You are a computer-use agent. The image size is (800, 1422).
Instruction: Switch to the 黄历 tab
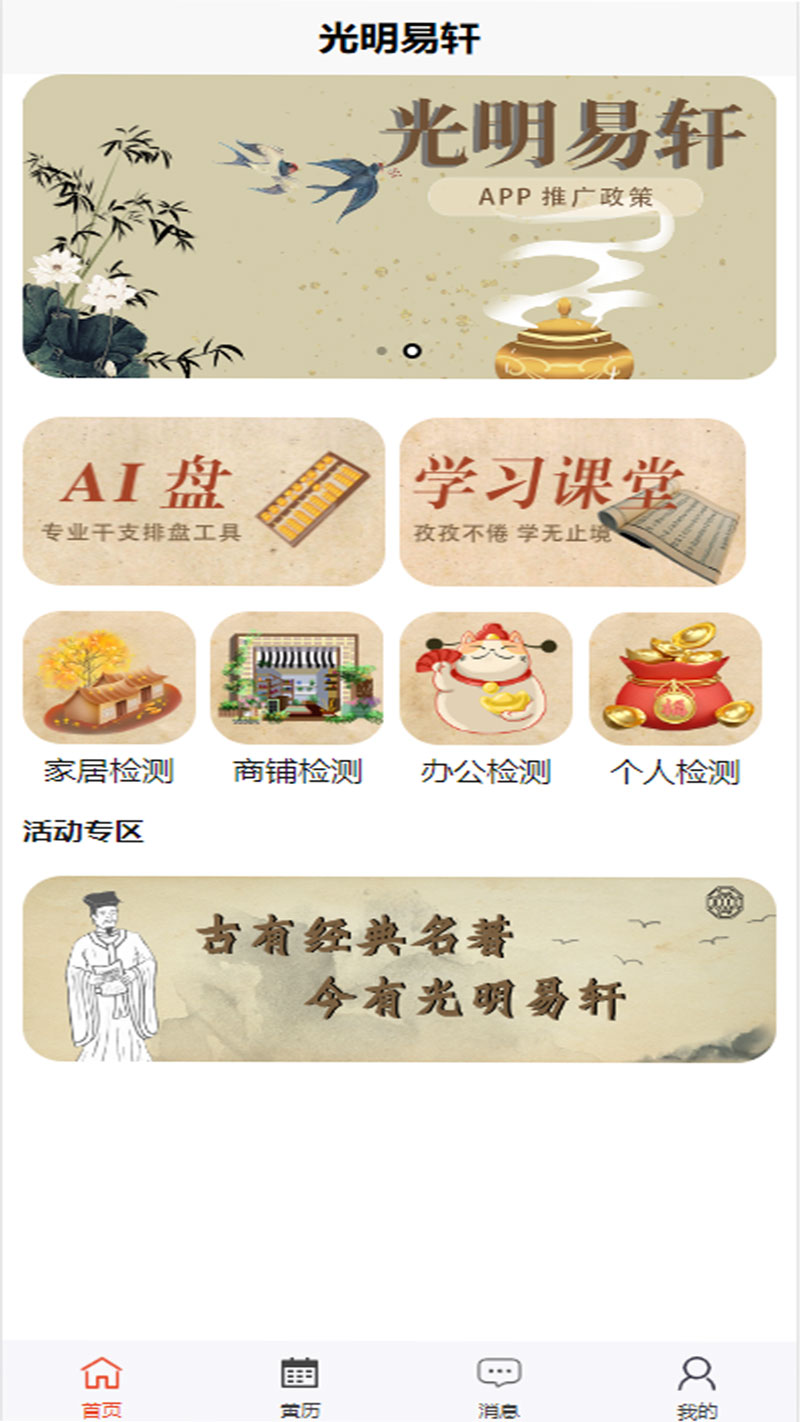coord(299,1385)
